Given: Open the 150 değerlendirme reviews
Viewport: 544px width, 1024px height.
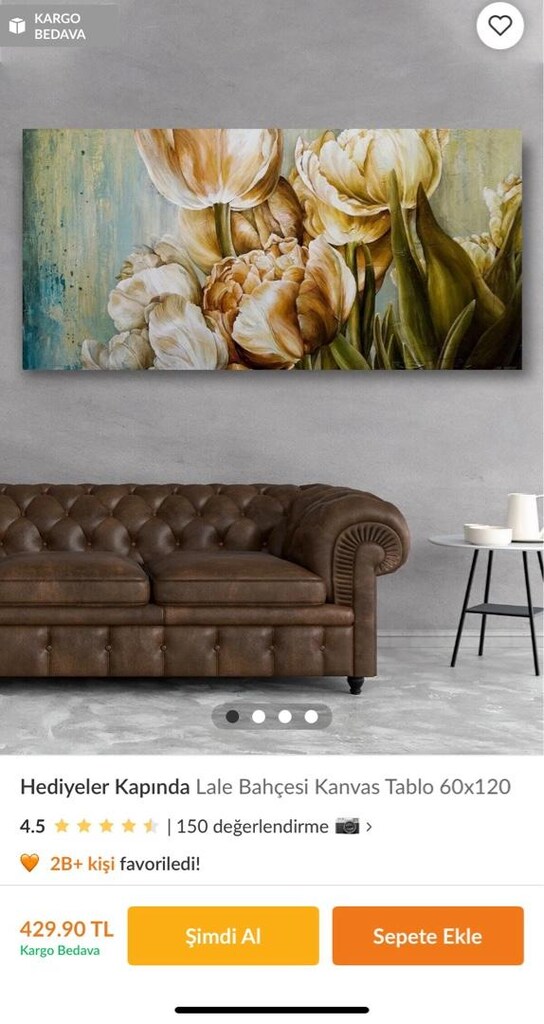Looking at the screenshot, I should click(253, 826).
